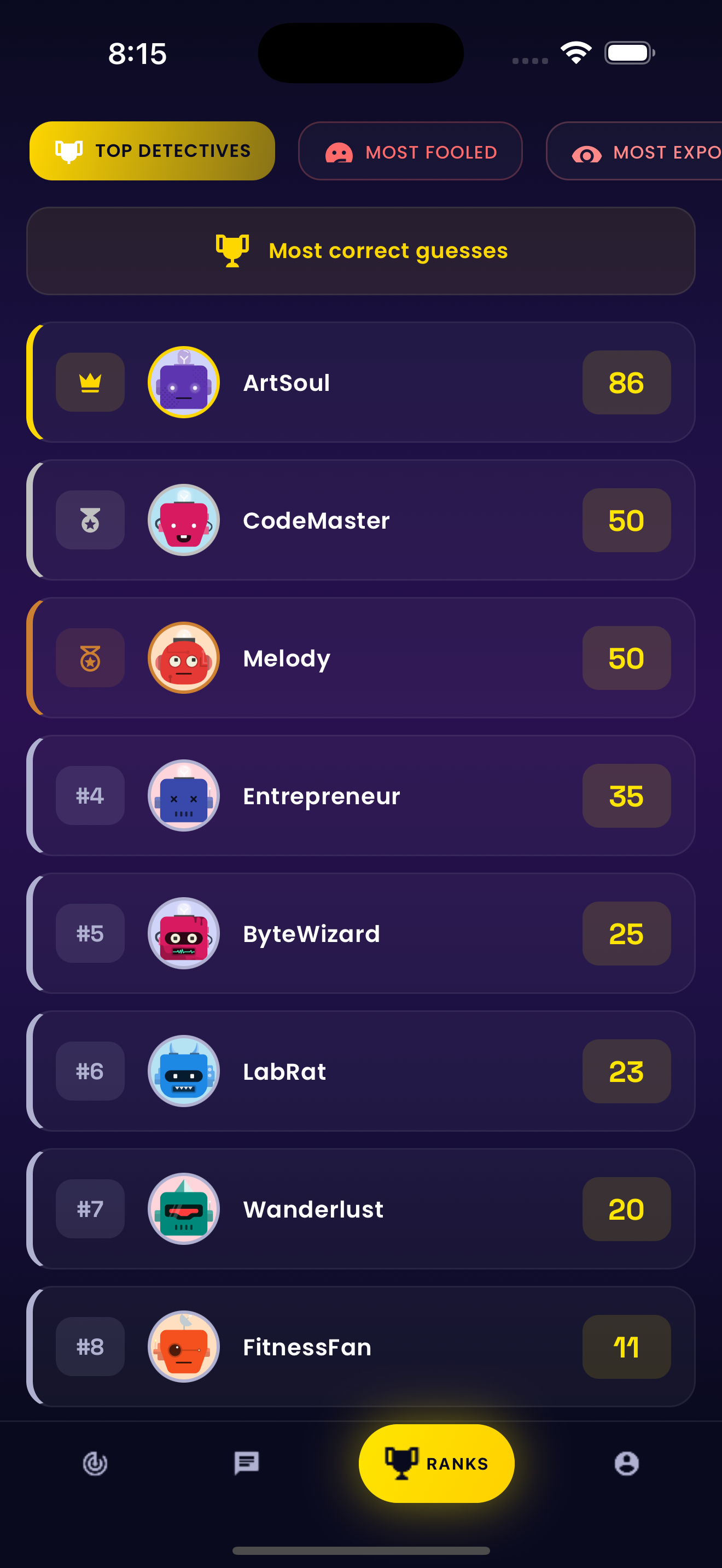This screenshot has width=722, height=1568.
Task: Open the profile tab
Action: tap(626, 1464)
